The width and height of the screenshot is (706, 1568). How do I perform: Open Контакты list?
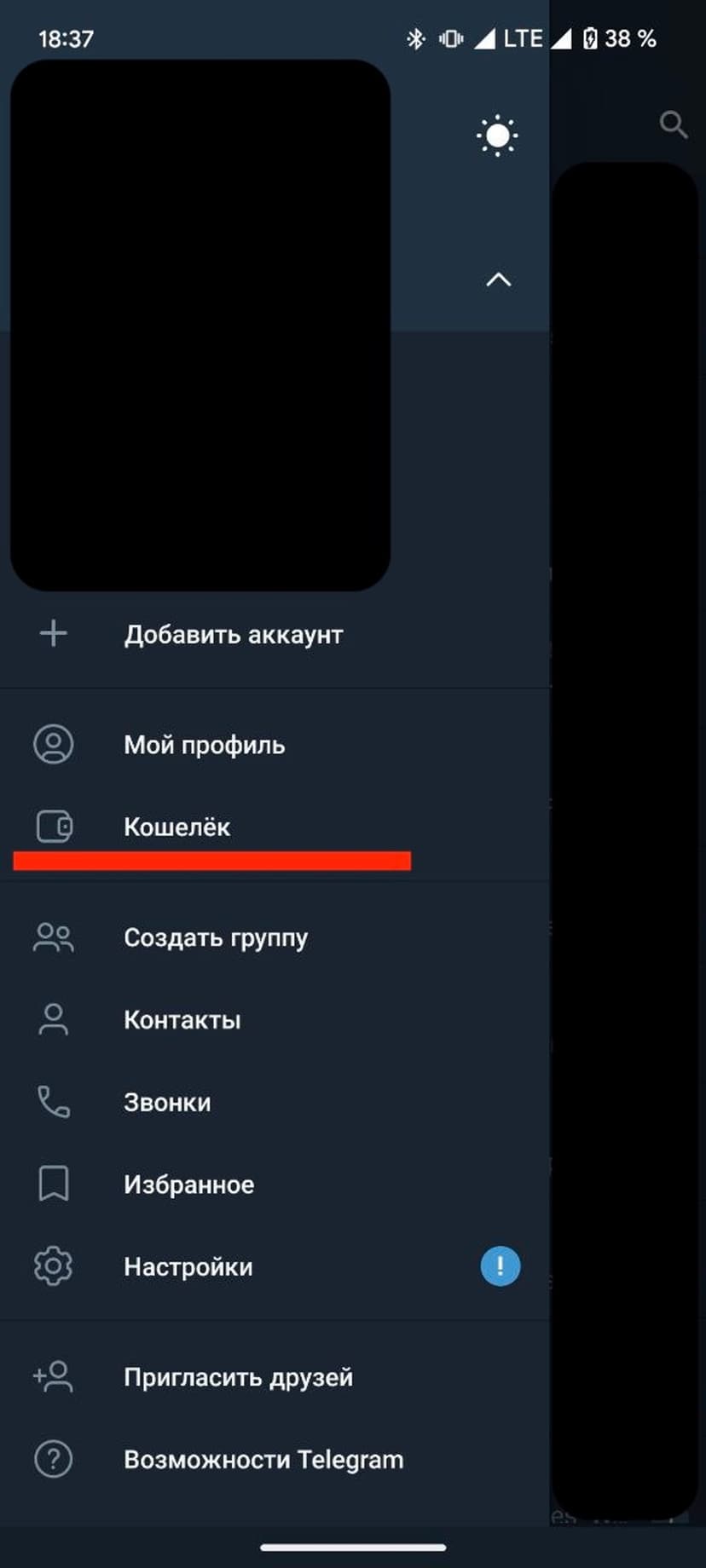[x=182, y=1020]
